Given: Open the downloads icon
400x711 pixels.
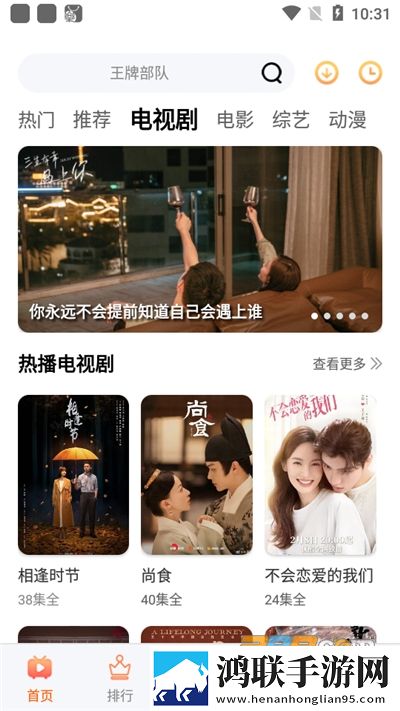Looking at the screenshot, I should [x=327, y=73].
